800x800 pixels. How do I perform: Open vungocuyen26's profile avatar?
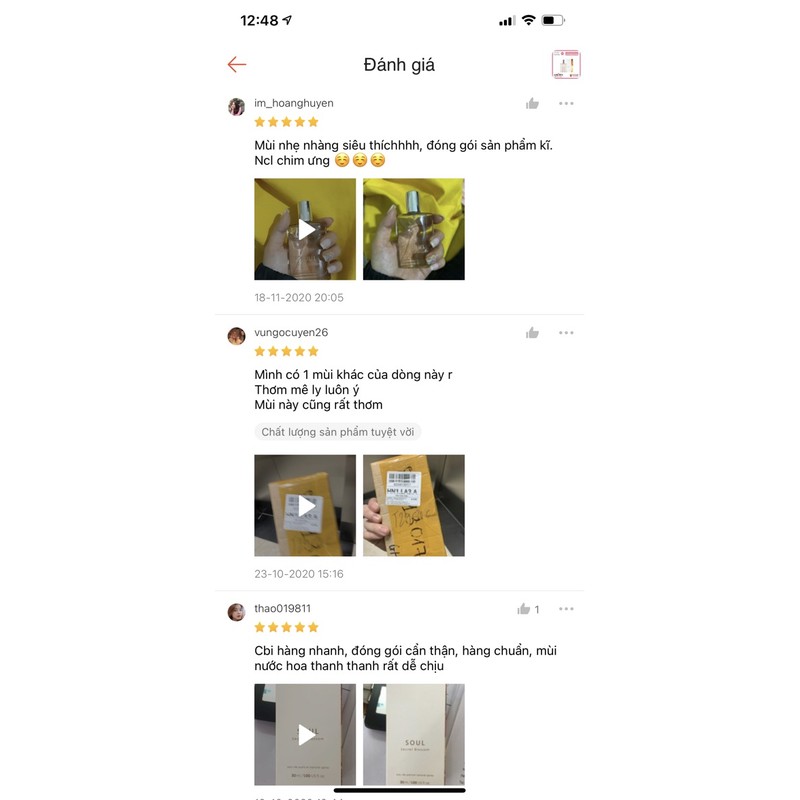(237, 336)
